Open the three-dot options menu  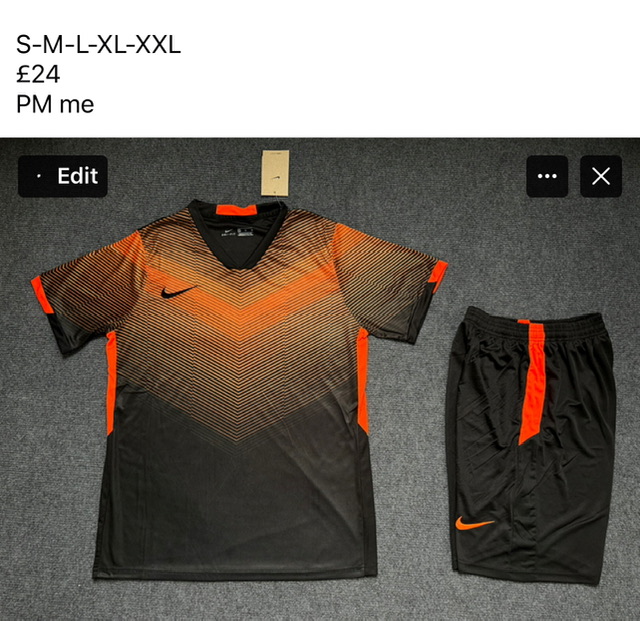click(x=547, y=176)
